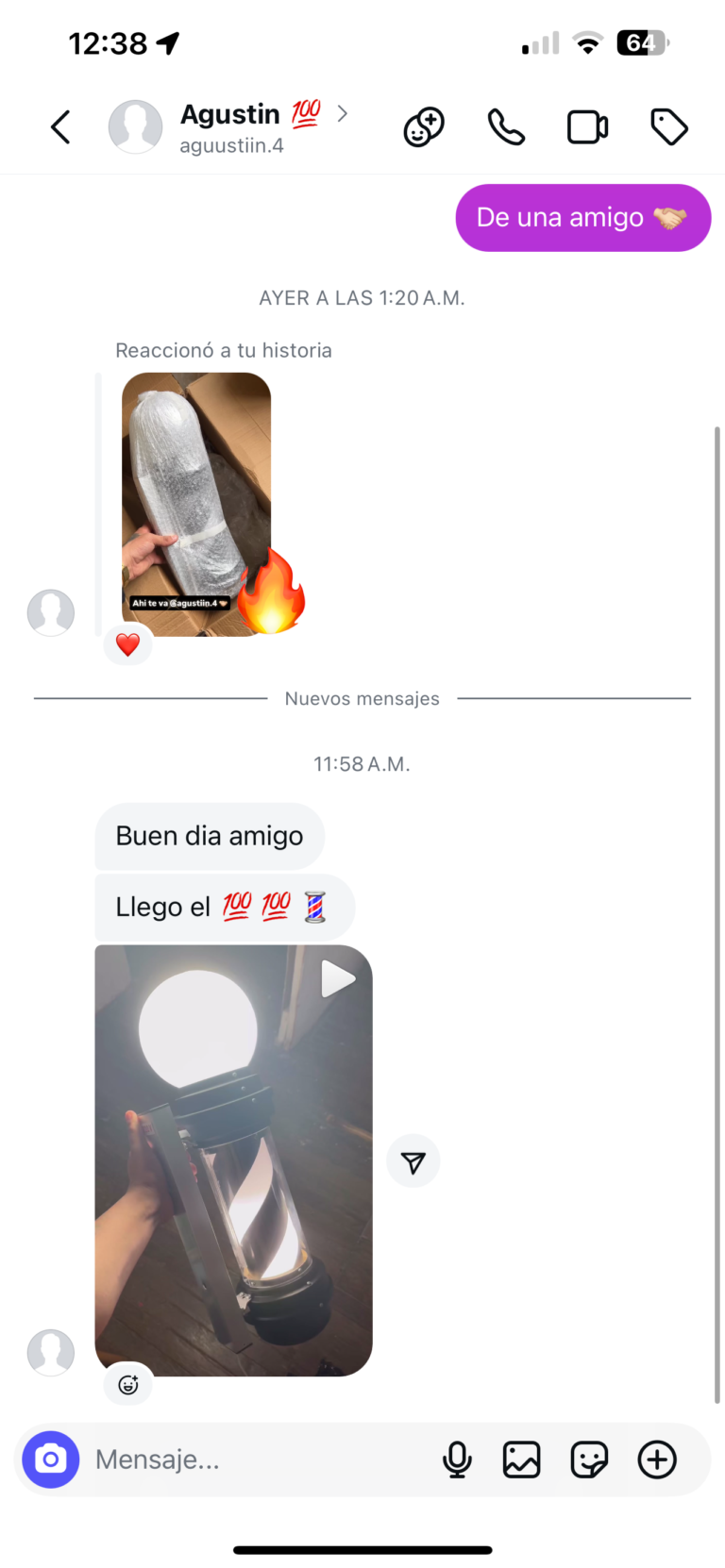Screen dimensions: 725x1568
Task: Open sender avatar beside the video
Action: [x=51, y=1352]
